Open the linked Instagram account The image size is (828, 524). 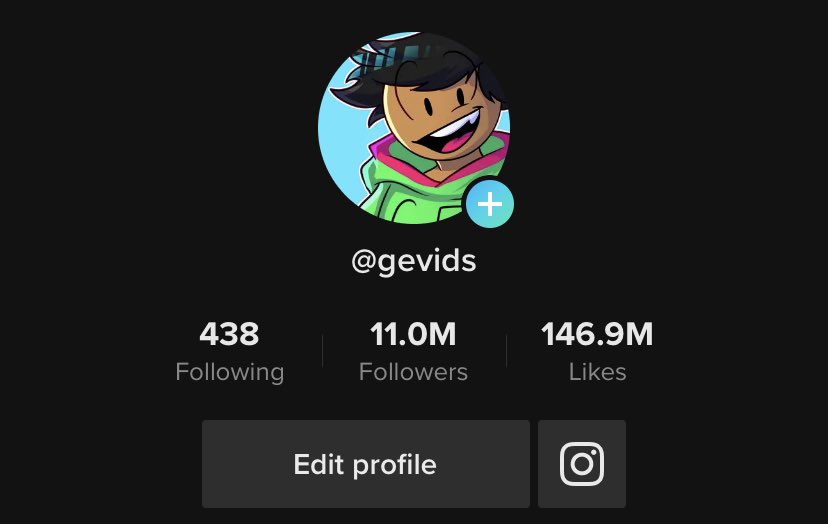click(x=581, y=464)
